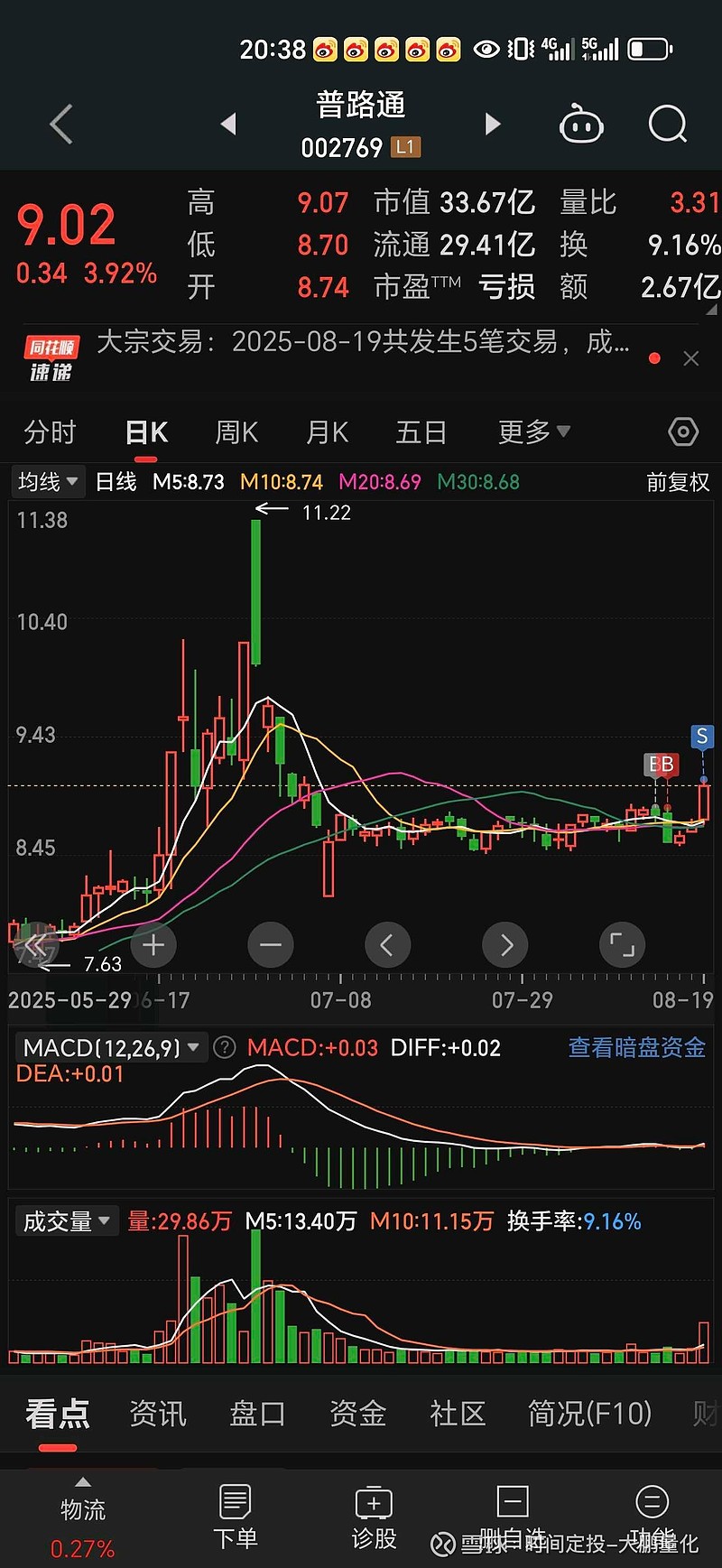Screen dimensions: 722x1568
Task: Dismiss the 大宗交易 news banner
Action: (691, 358)
